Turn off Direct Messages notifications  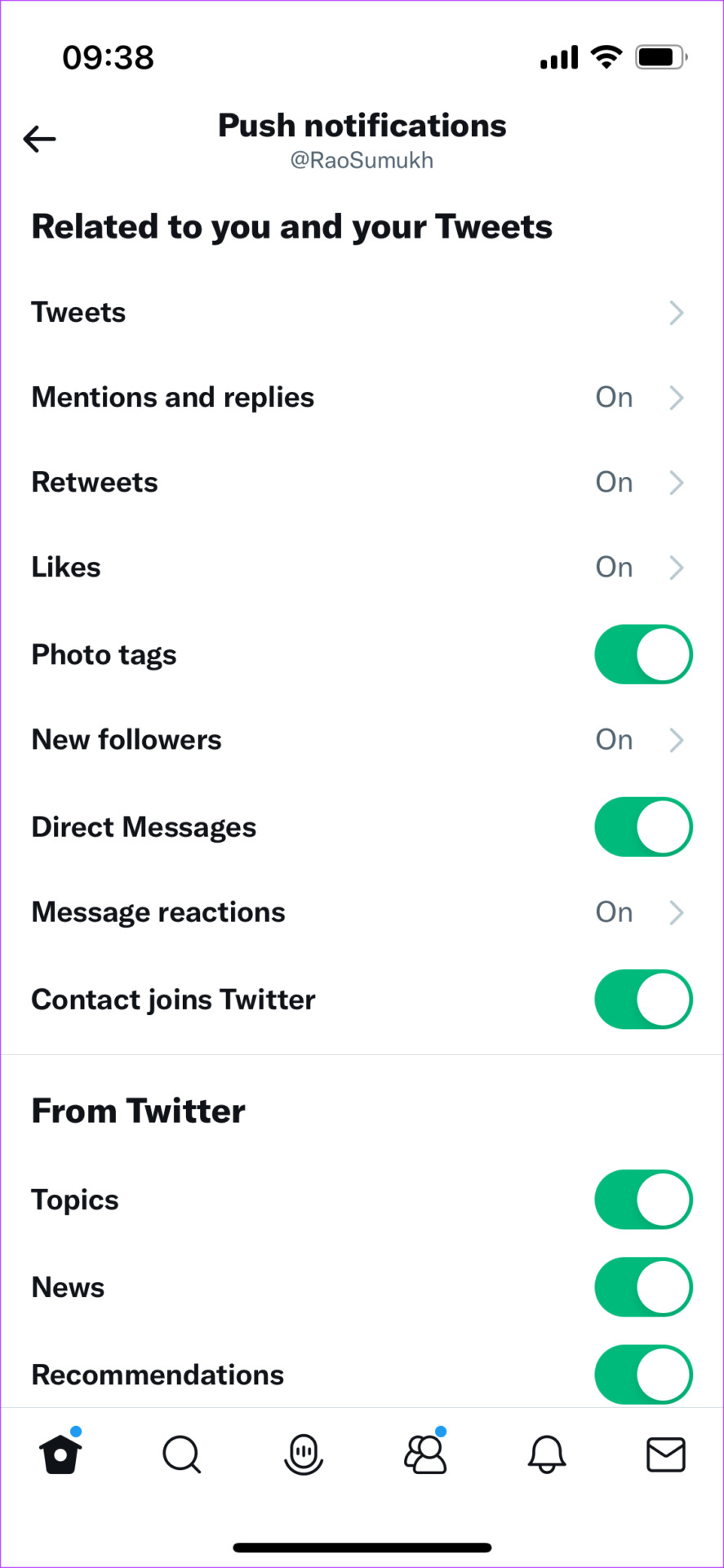coord(643,827)
